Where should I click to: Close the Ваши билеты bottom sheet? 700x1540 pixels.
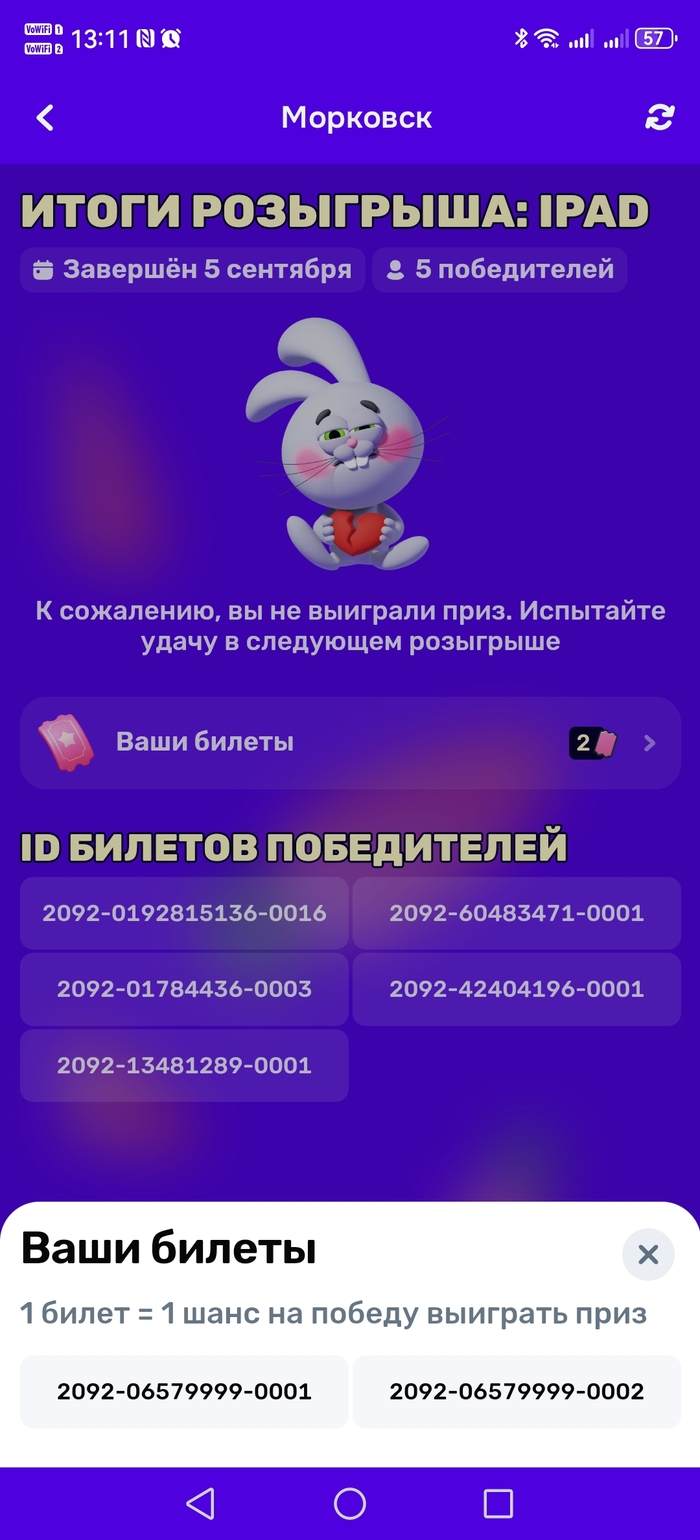[648, 1254]
